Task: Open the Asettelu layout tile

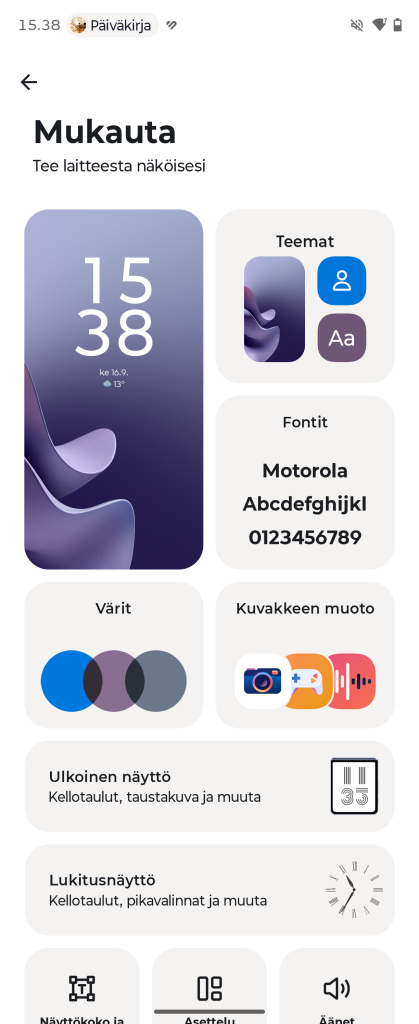Action: click(x=210, y=986)
